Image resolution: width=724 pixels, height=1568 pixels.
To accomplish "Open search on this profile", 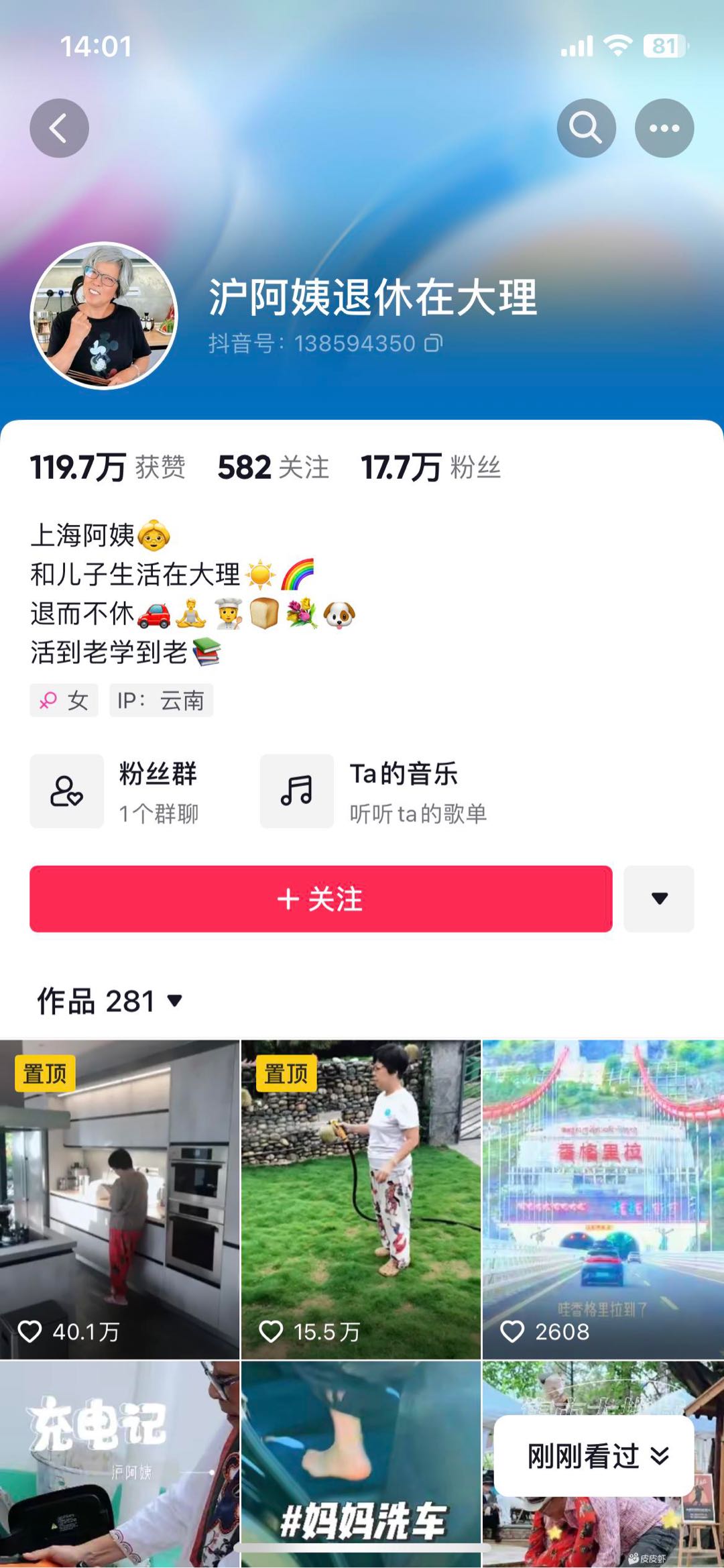I will tap(586, 128).
